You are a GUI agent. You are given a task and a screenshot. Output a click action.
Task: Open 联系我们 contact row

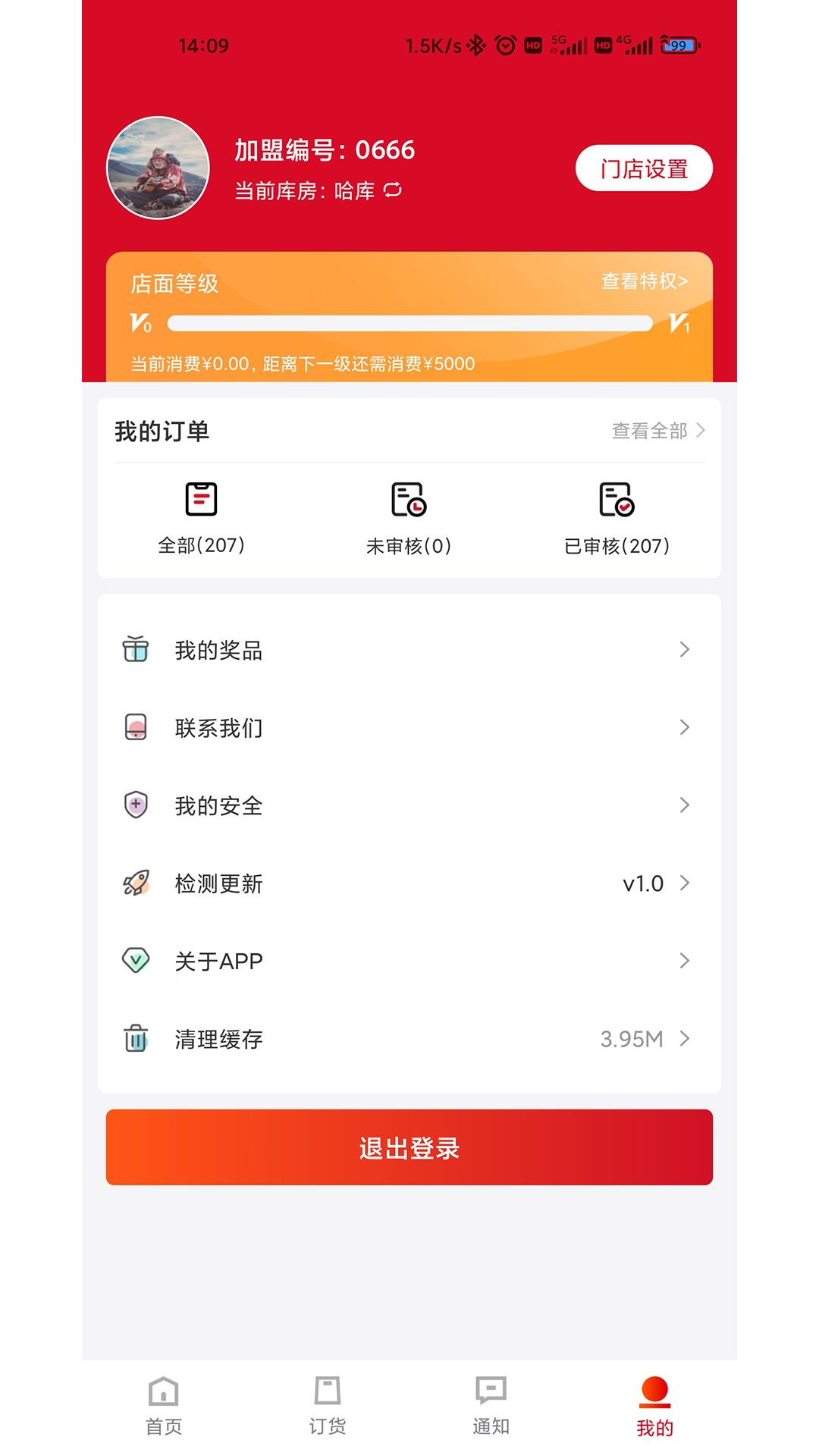(x=409, y=728)
